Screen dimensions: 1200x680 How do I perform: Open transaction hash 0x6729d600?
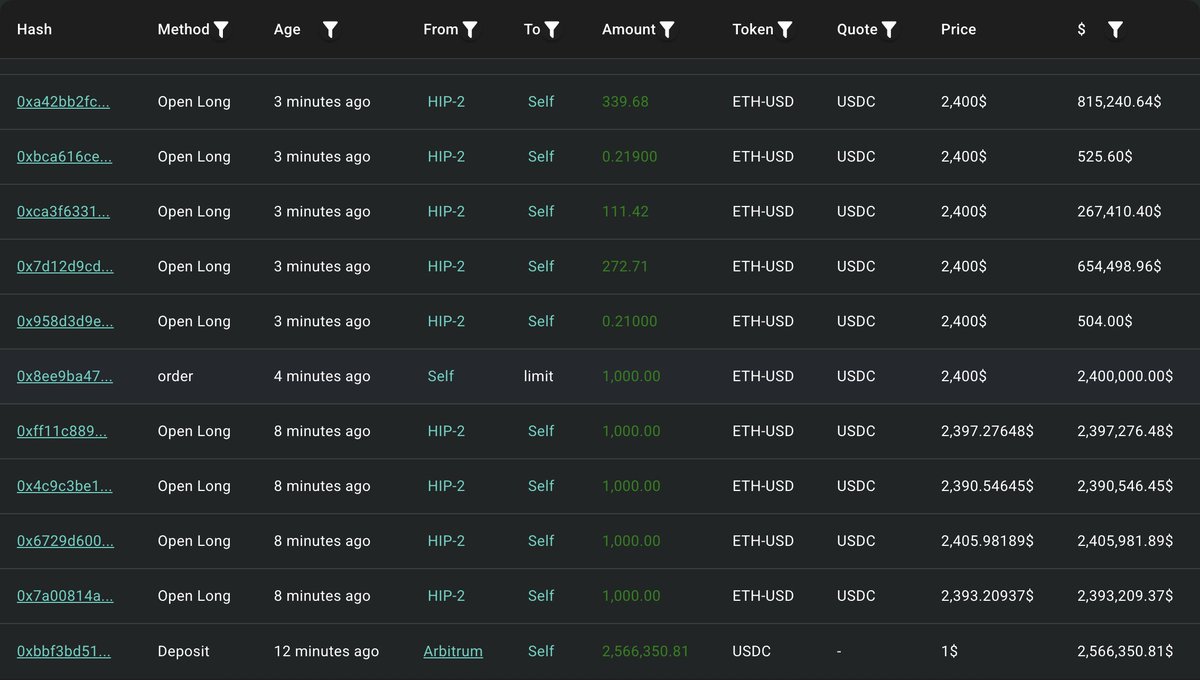pyautogui.click(x=64, y=542)
